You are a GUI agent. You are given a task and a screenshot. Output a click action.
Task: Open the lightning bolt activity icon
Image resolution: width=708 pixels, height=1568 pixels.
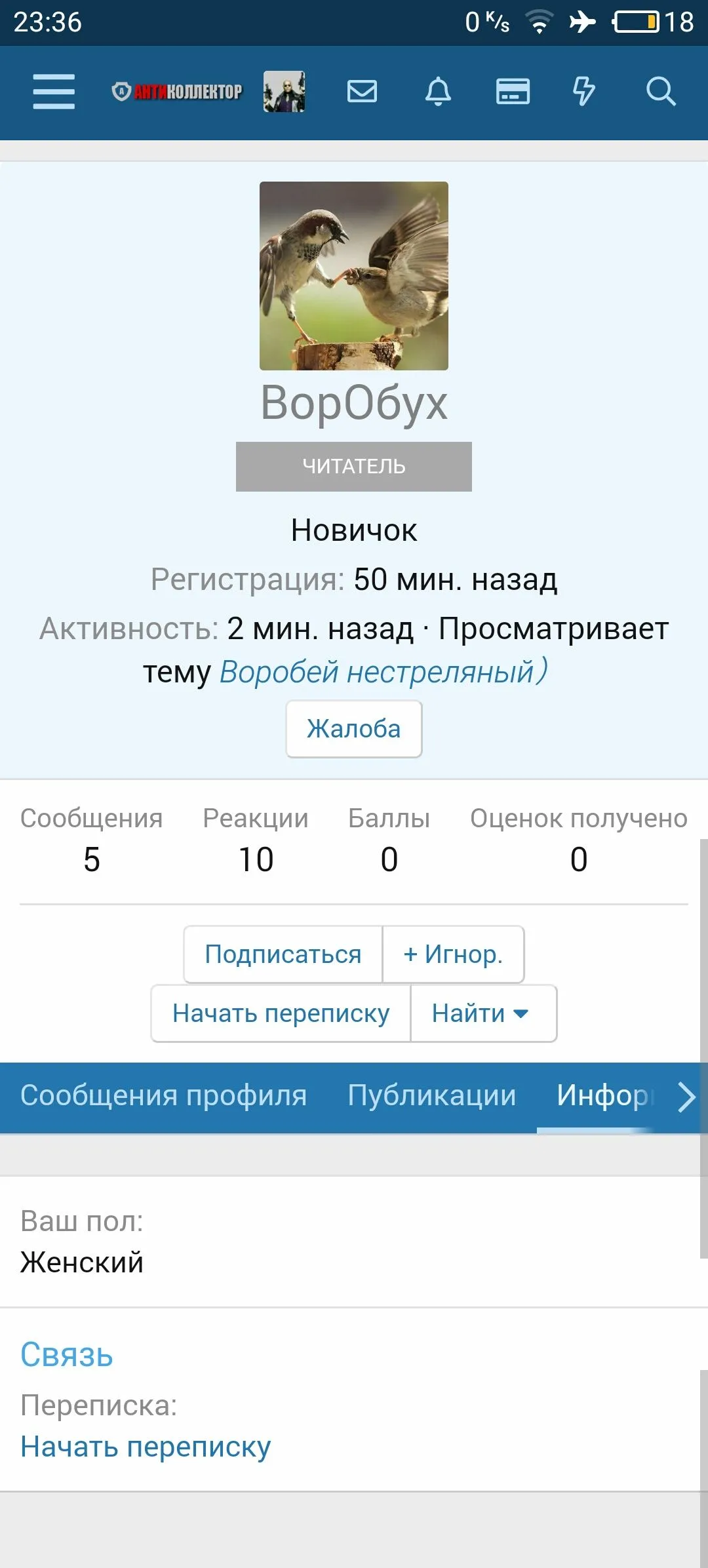click(583, 92)
